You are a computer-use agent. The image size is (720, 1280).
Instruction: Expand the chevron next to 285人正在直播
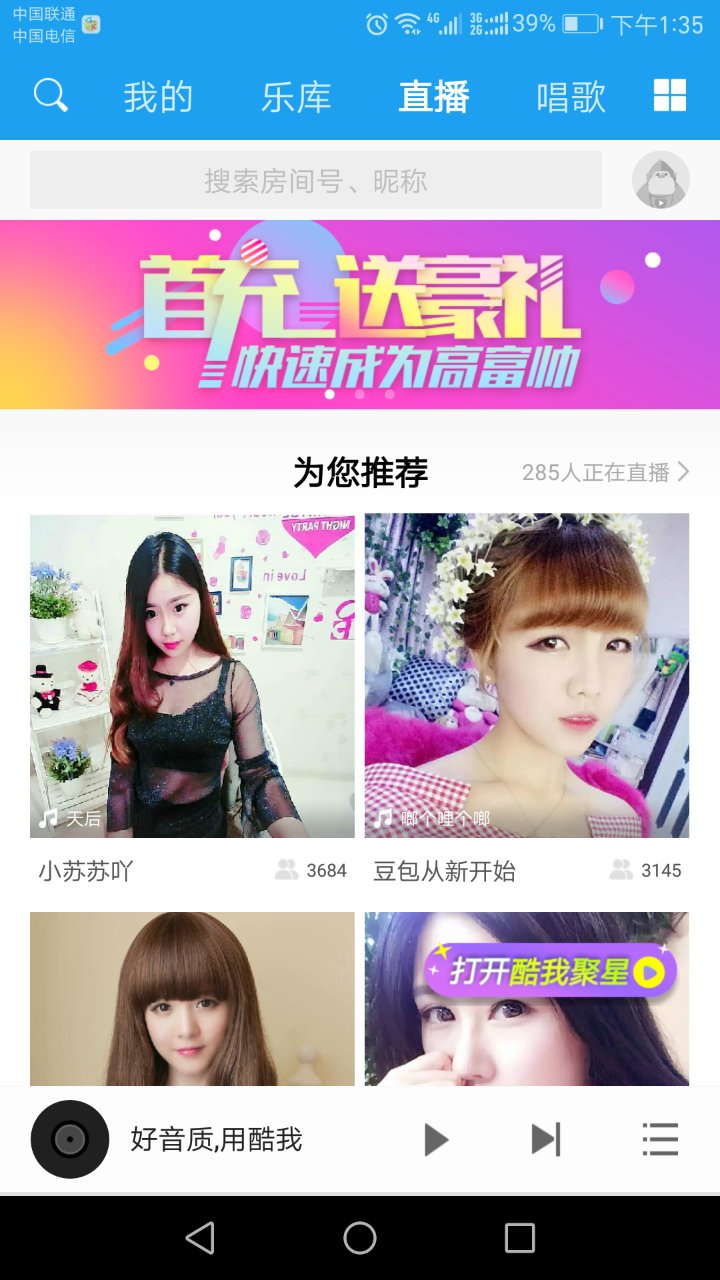[x=684, y=471]
